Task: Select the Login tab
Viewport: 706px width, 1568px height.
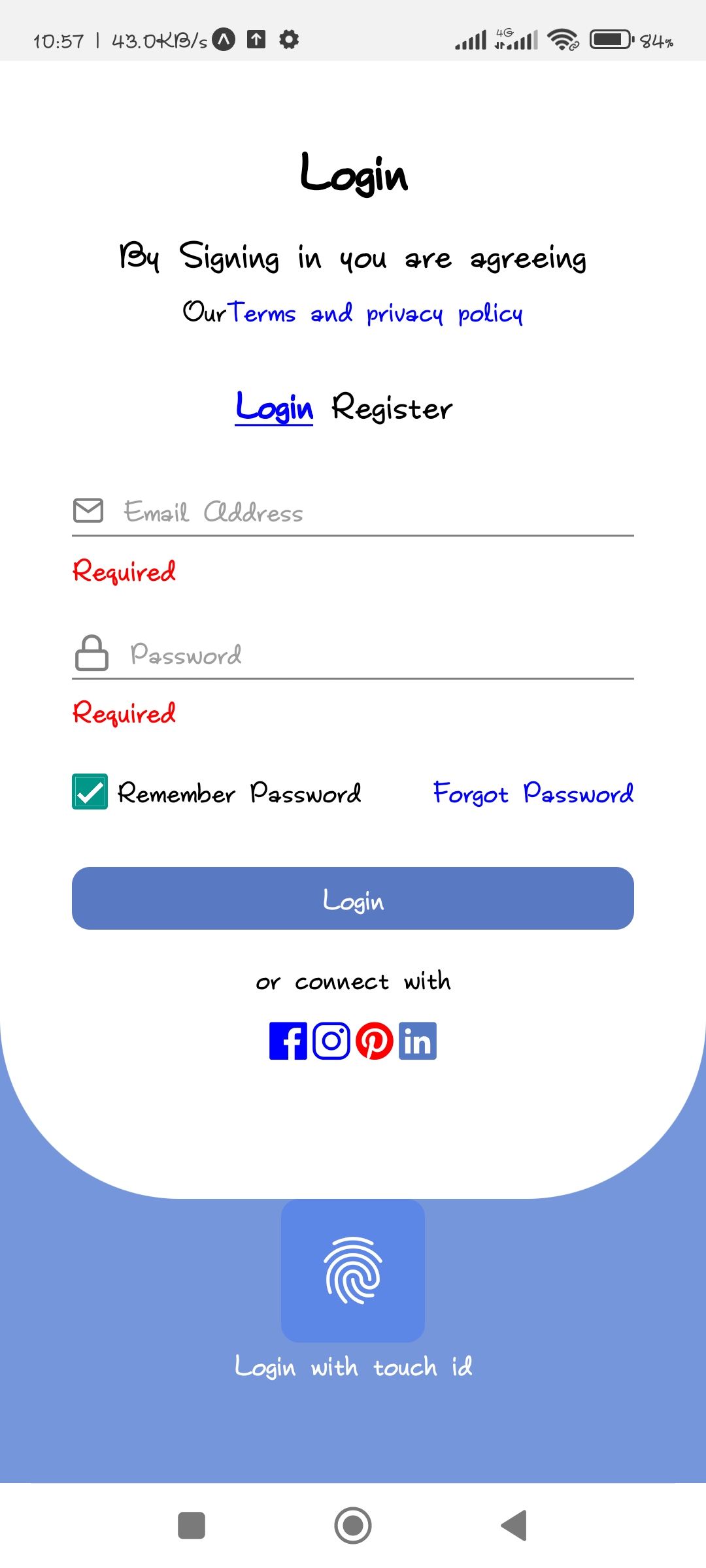Action: [274, 407]
